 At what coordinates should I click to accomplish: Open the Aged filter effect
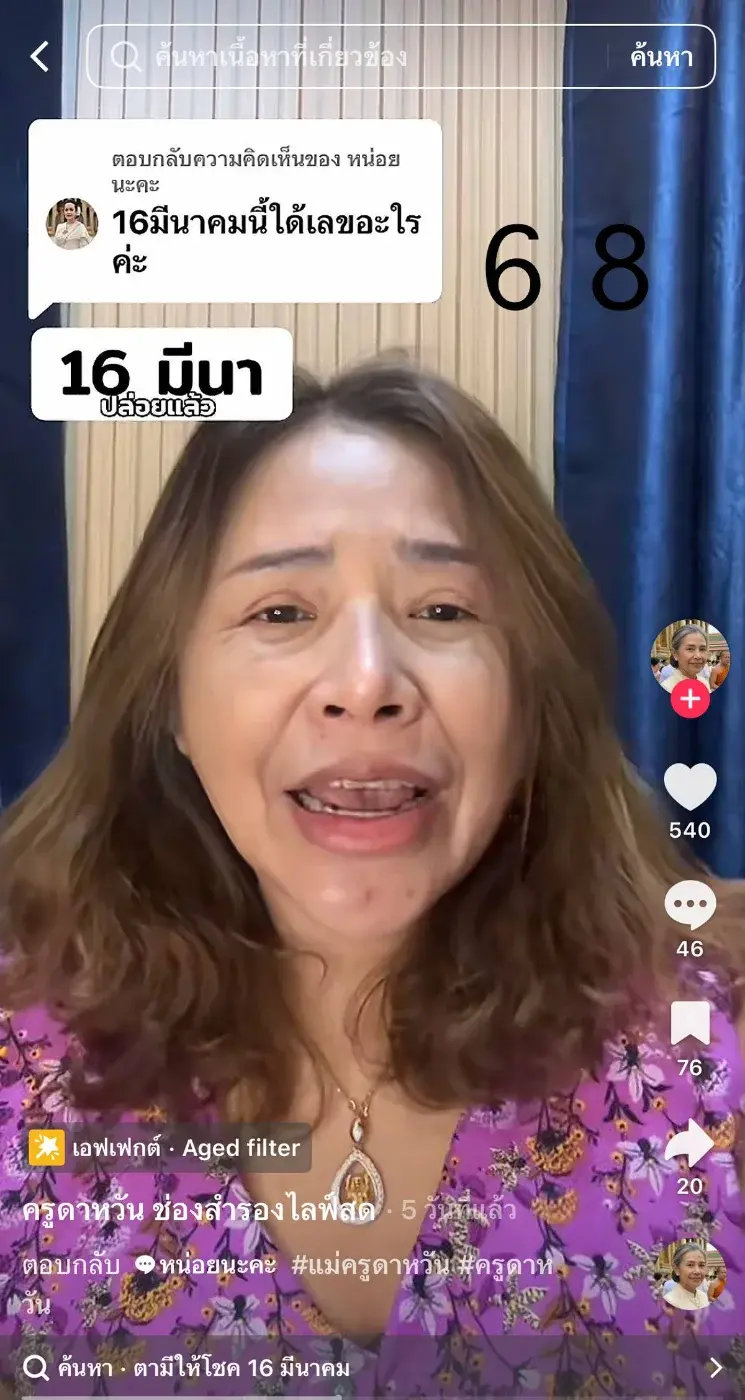tap(167, 1148)
